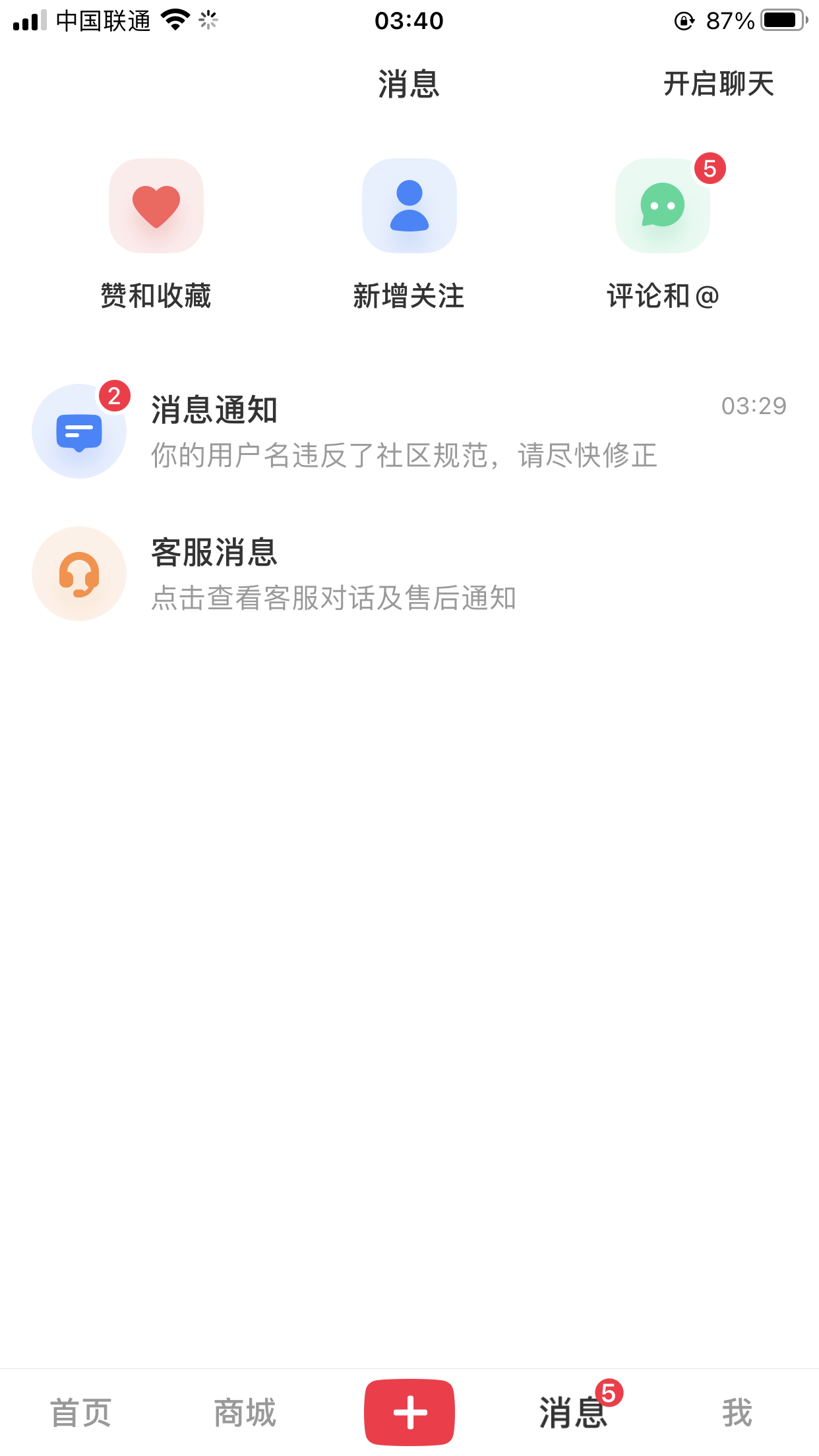Select the 消息 title at the top
Image resolution: width=819 pixels, height=1456 pixels.
point(409,84)
